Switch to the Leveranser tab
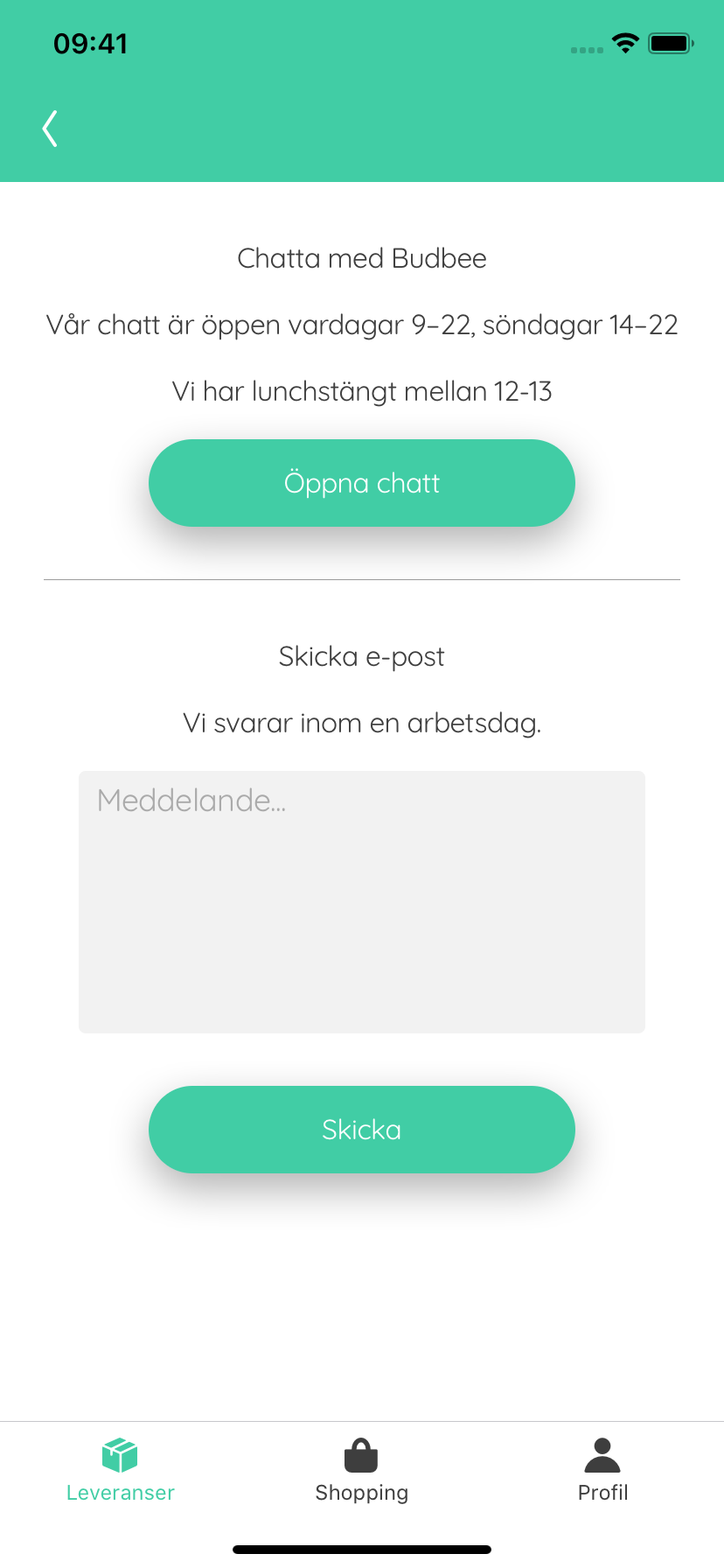Screen dimensions: 724x1568 (x=121, y=1470)
